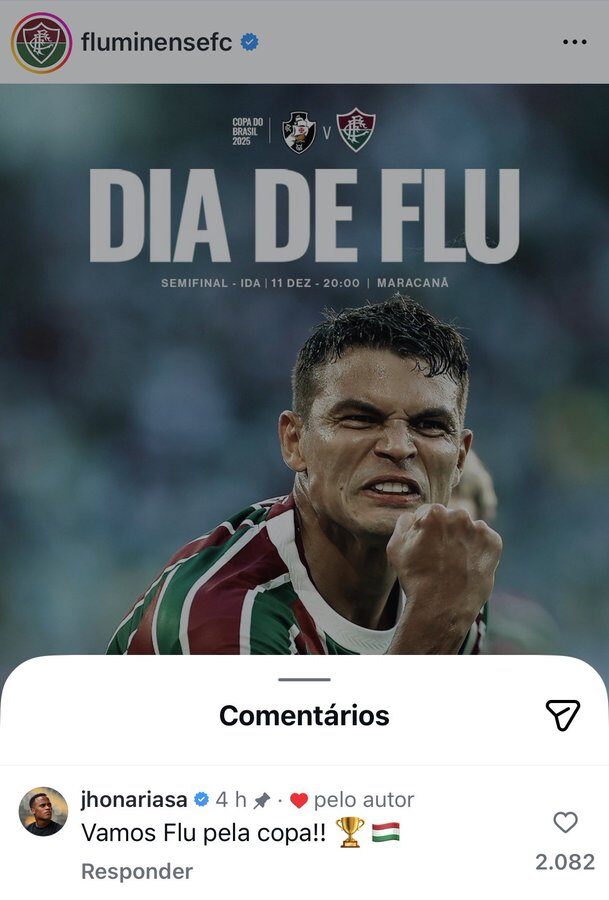Open the three-dot post options menu
Viewport: 609px width, 900px height.
click(575, 42)
